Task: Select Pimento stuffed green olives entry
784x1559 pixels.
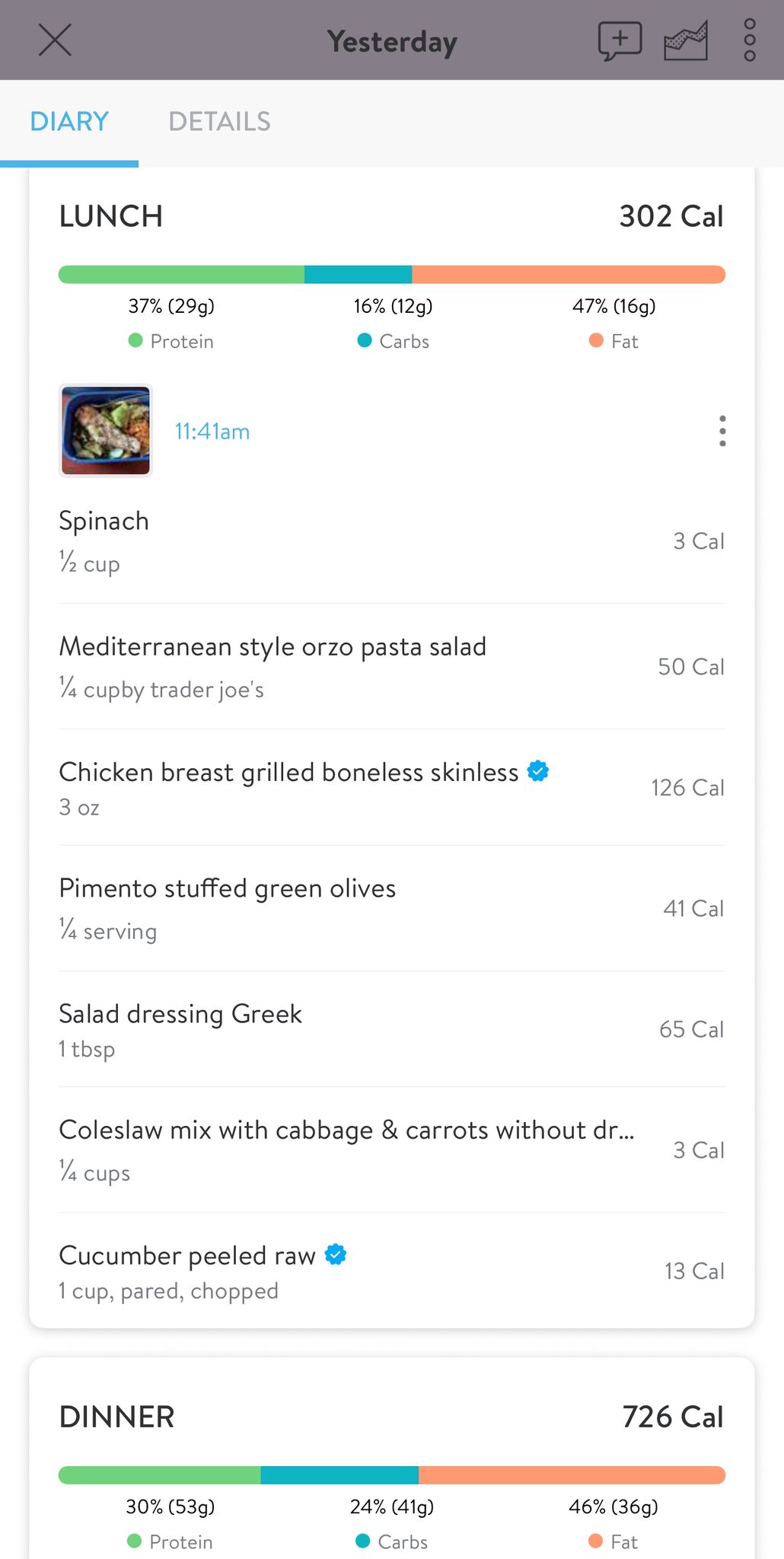Action: 392,908
